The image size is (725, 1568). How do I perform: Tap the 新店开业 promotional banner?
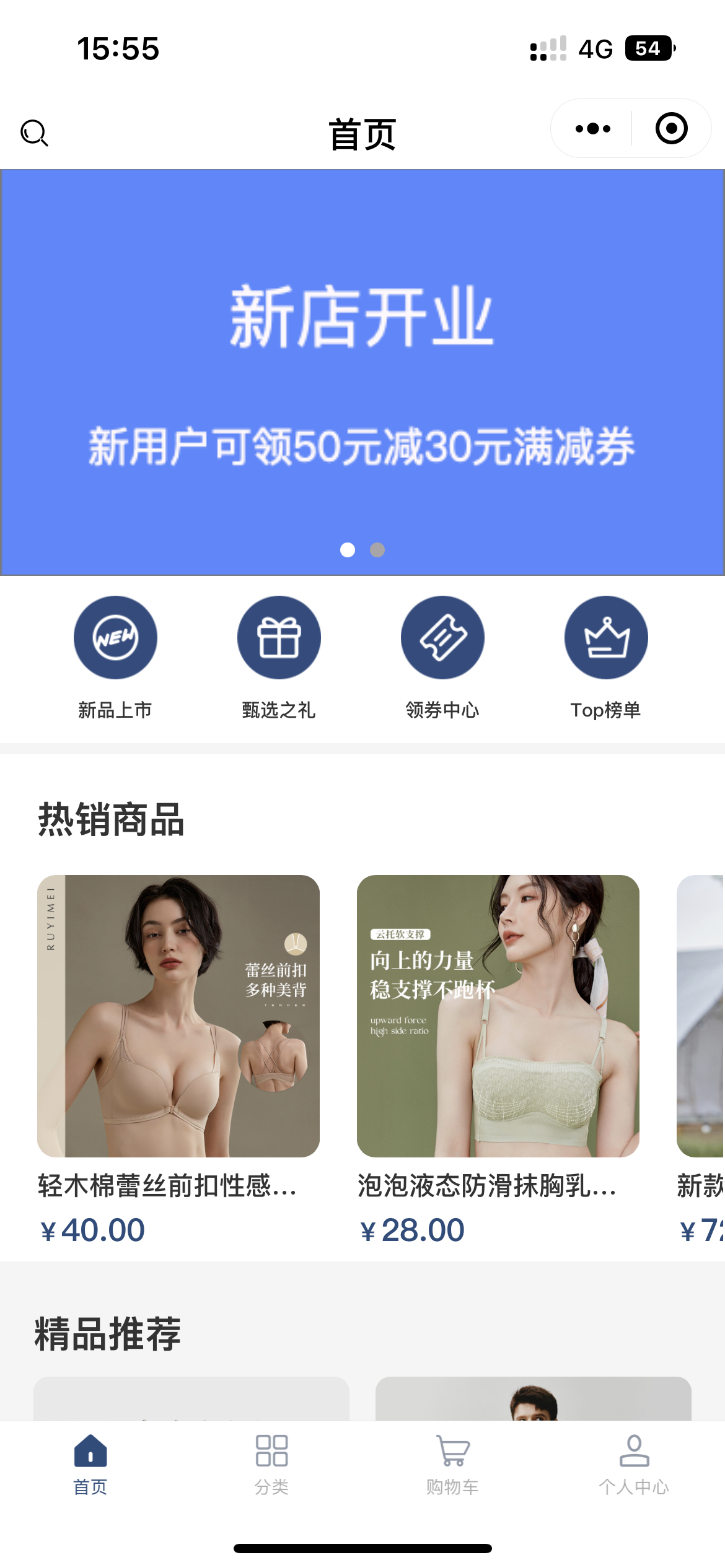(x=362, y=372)
